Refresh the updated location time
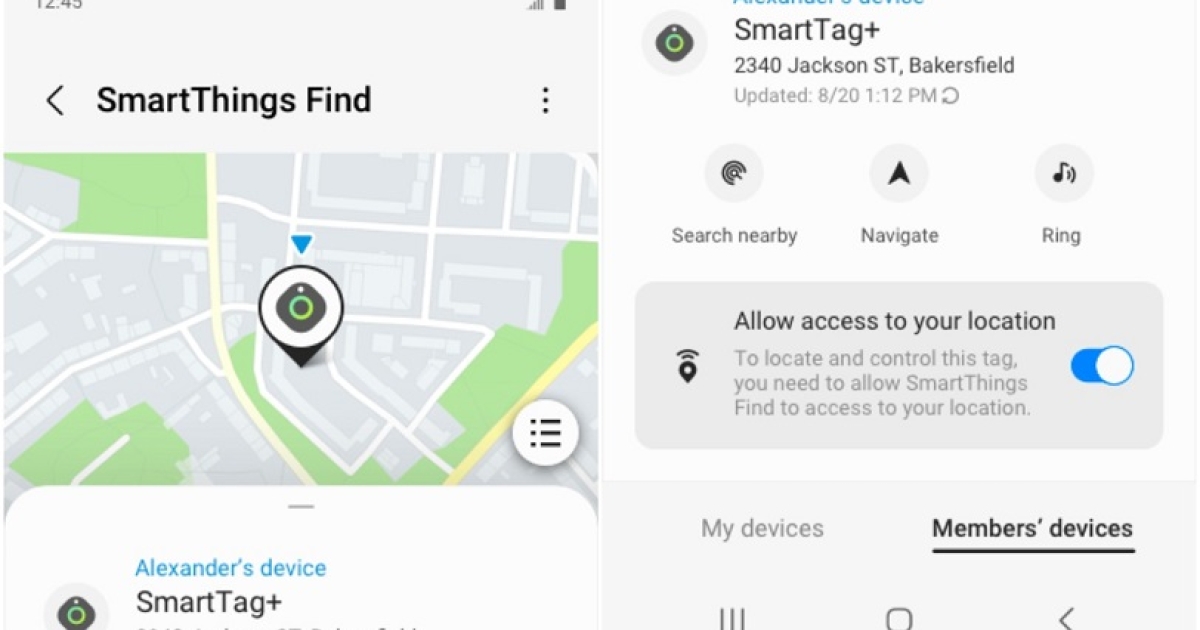 point(951,96)
